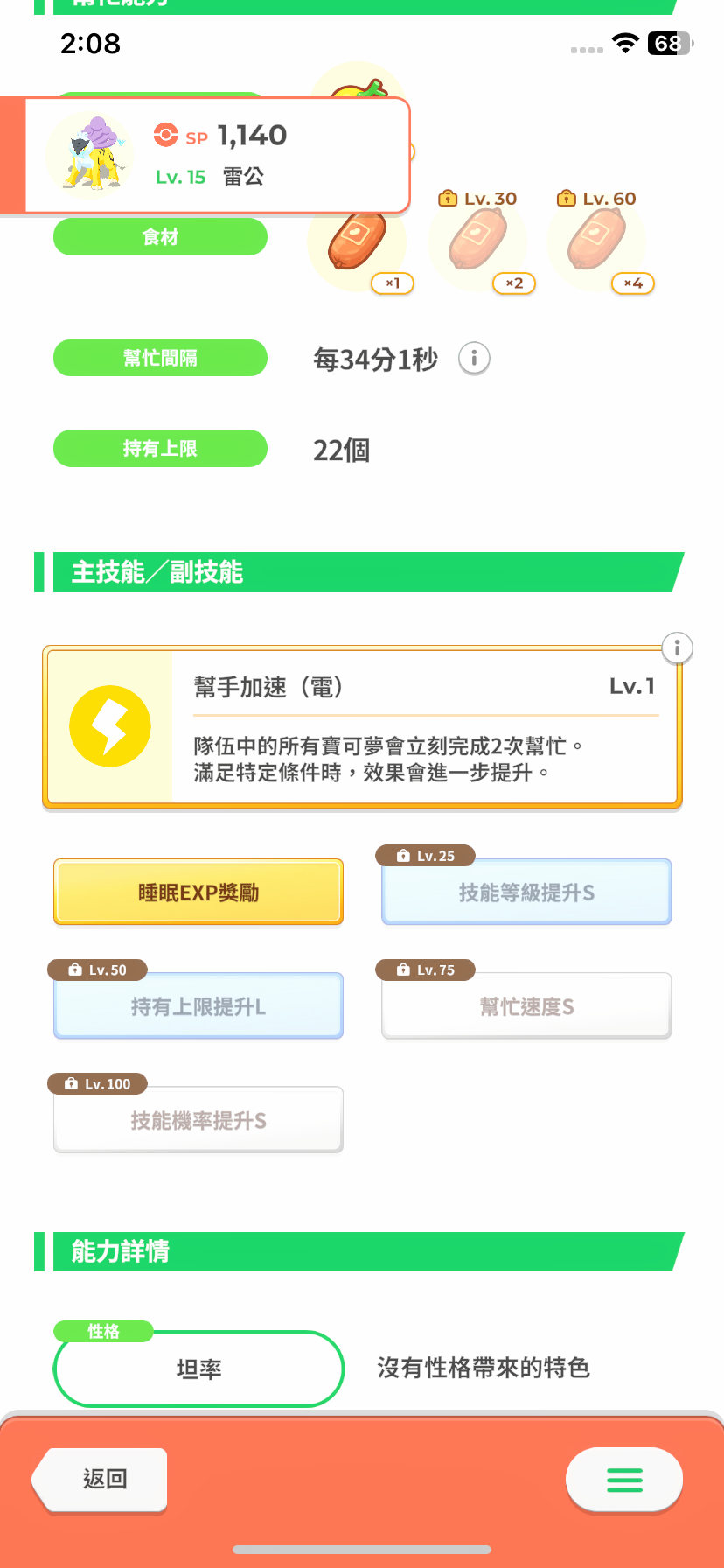Screen dimensions: 724x1568
Task: Select the 持有上限提升L sub-skill
Action: 198,1006
